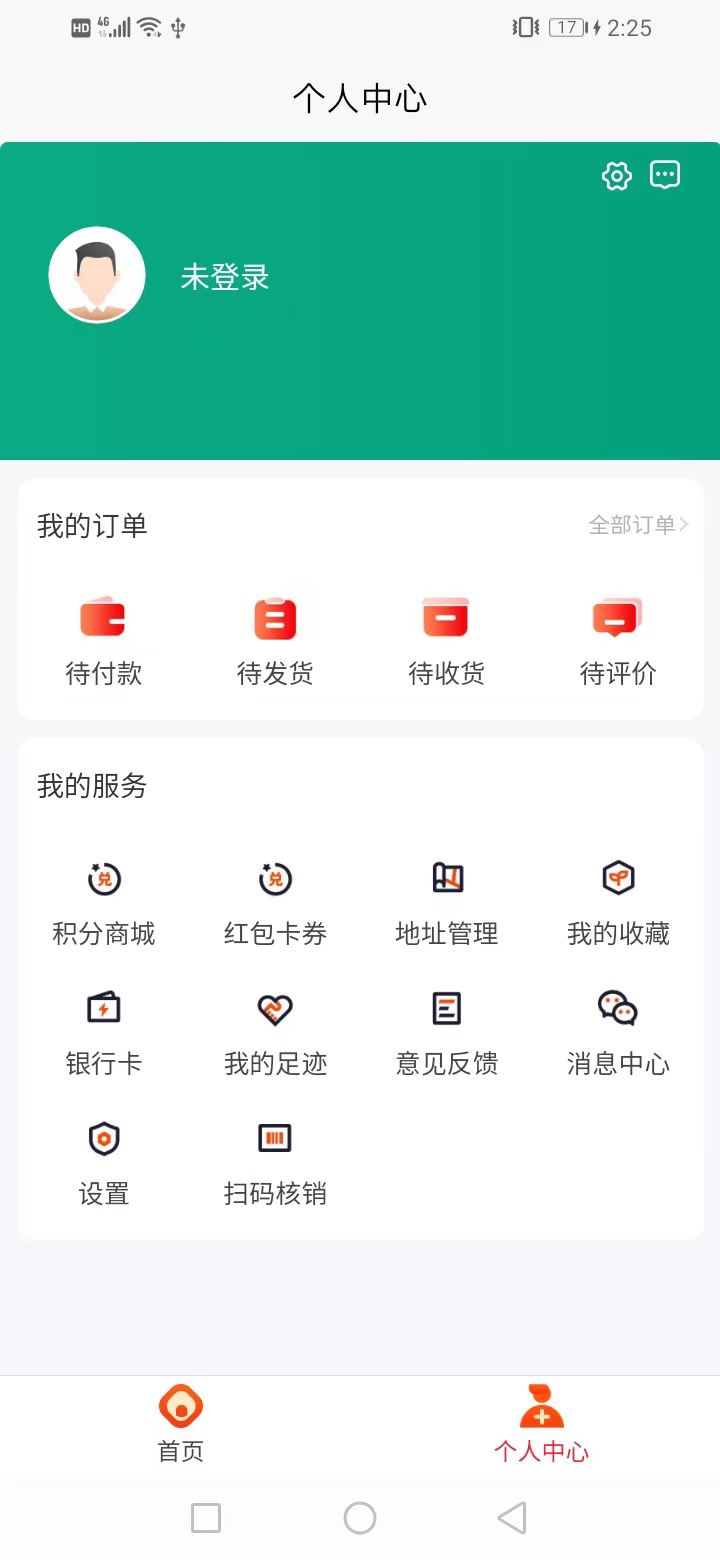
Task: Open 待评价 pending review orders
Action: pos(617,640)
